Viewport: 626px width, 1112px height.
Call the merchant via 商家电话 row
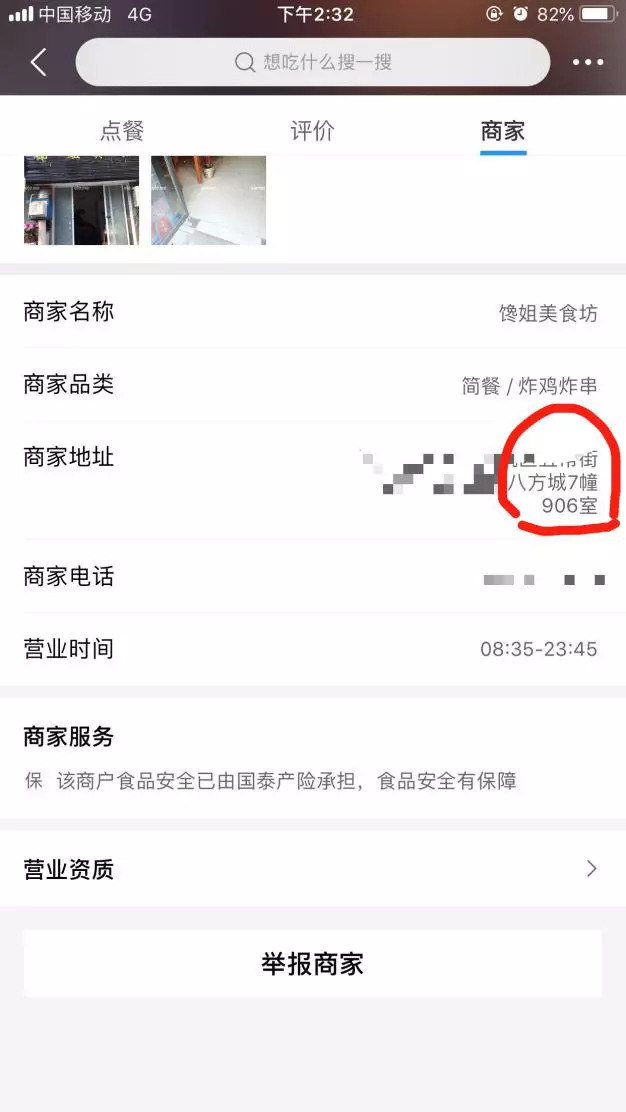point(313,577)
